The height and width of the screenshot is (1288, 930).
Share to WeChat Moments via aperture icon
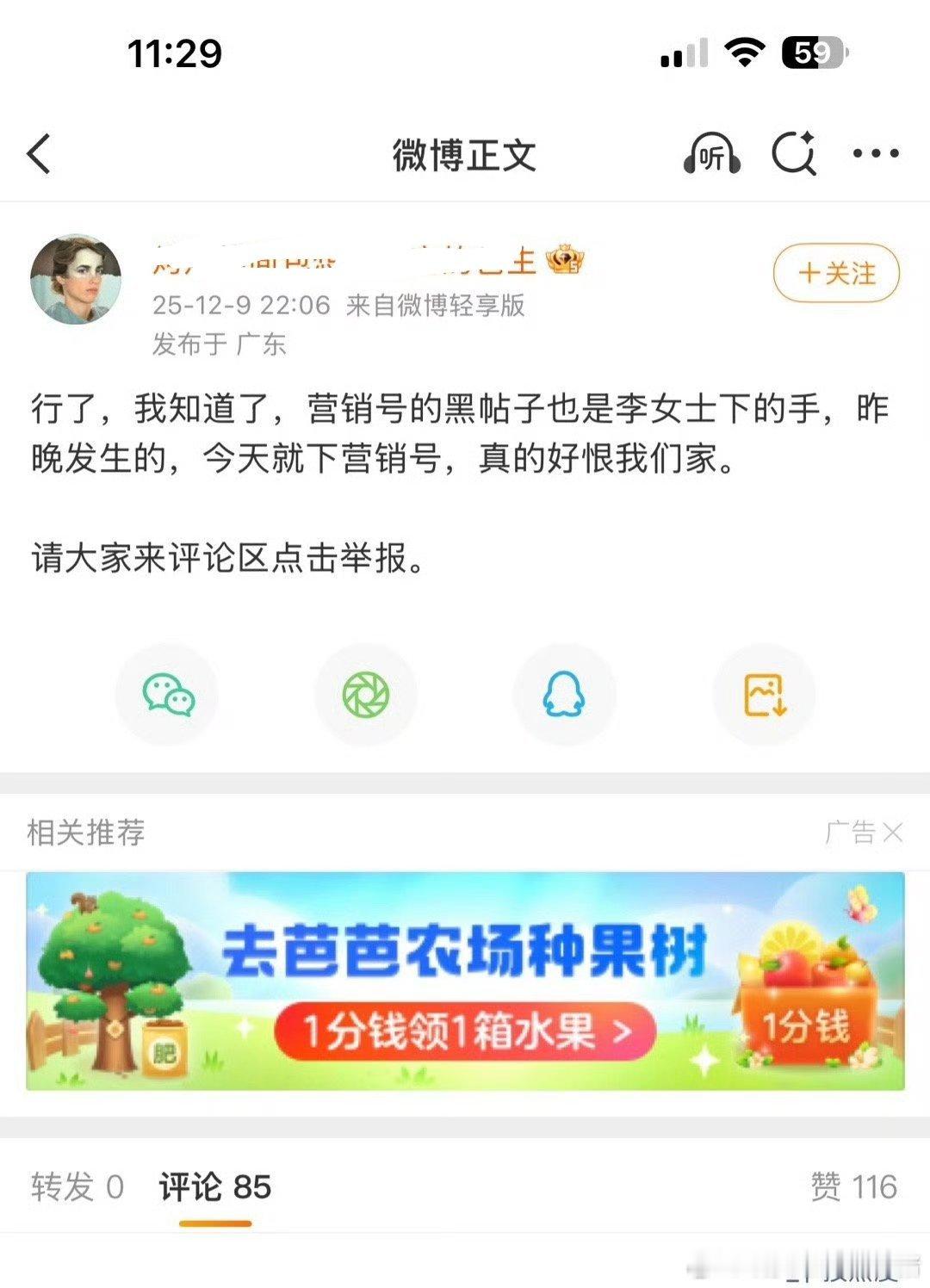pyautogui.click(x=368, y=694)
